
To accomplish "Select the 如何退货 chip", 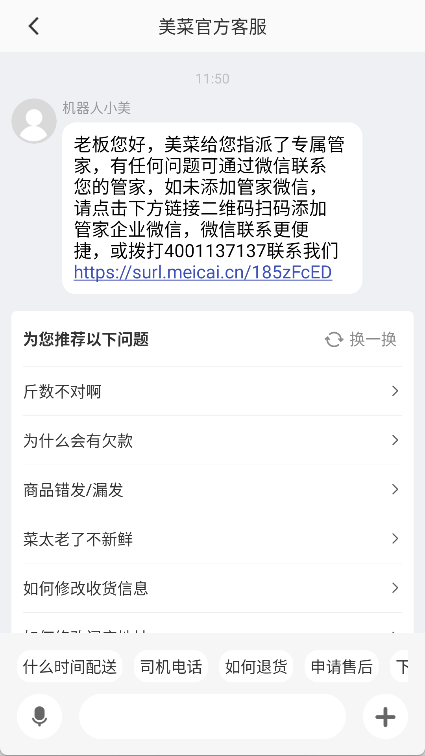I will coord(256,666).
